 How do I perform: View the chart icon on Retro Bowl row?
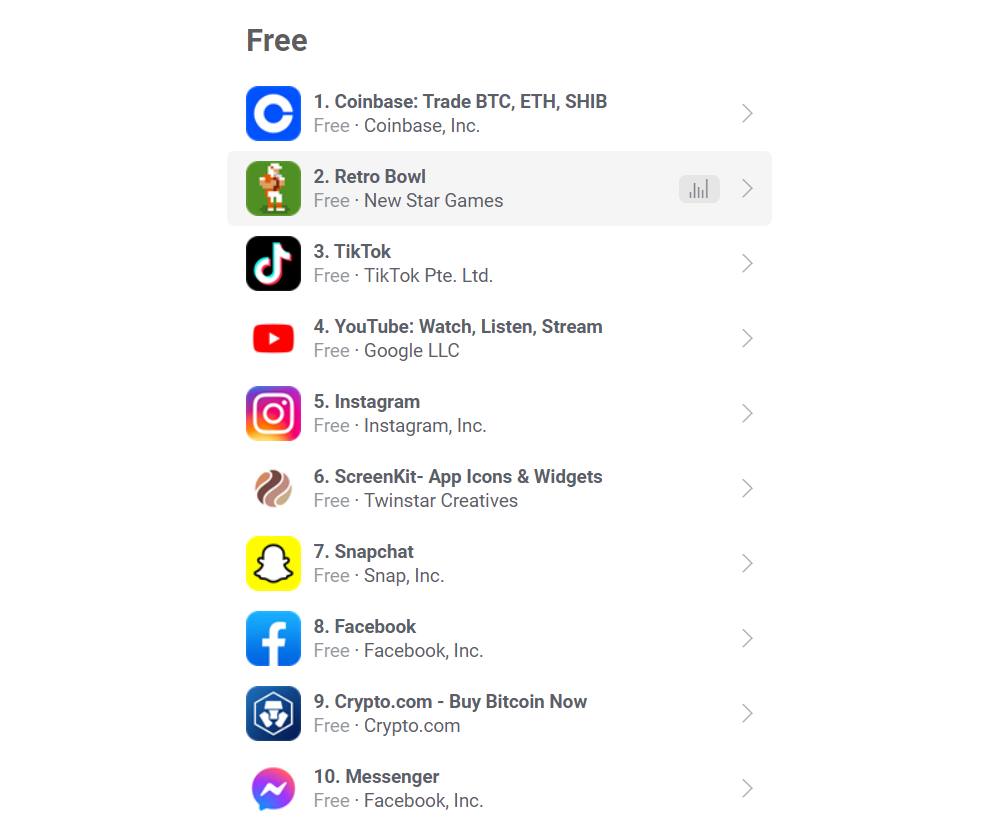pos(699,189)
